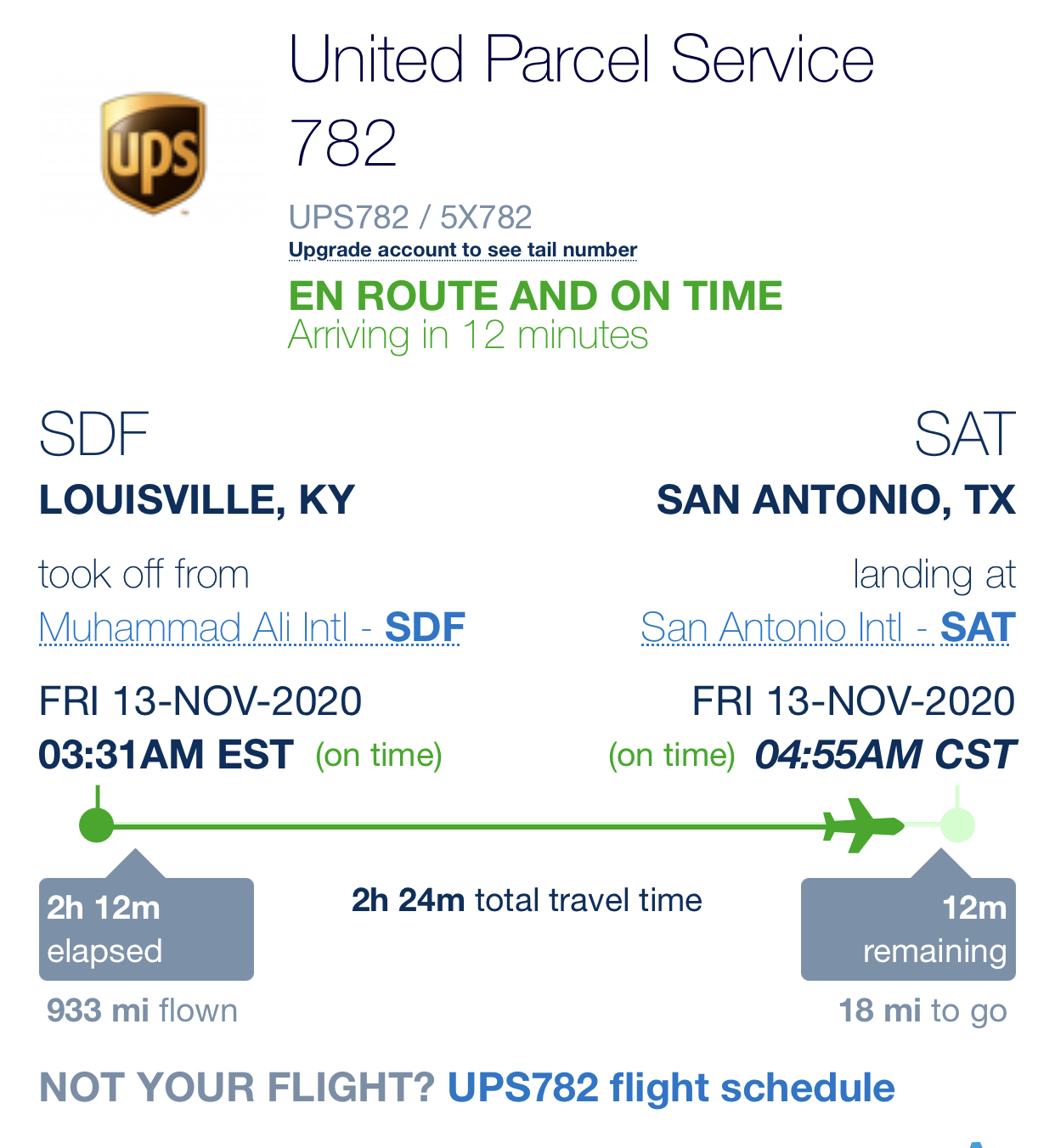1055x1148 pixels.
Task: Open San Antonio Intl - SAT airport link
Action: point(827,628)
